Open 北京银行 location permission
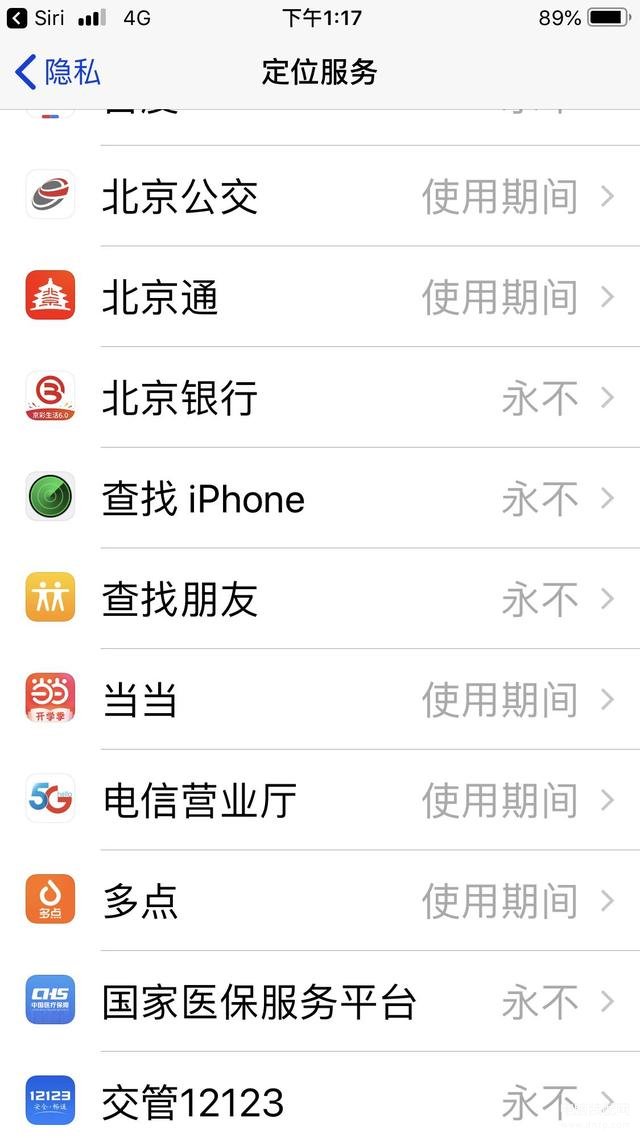The width and height of the screenshot is (640, 1138). pos(320,398)
